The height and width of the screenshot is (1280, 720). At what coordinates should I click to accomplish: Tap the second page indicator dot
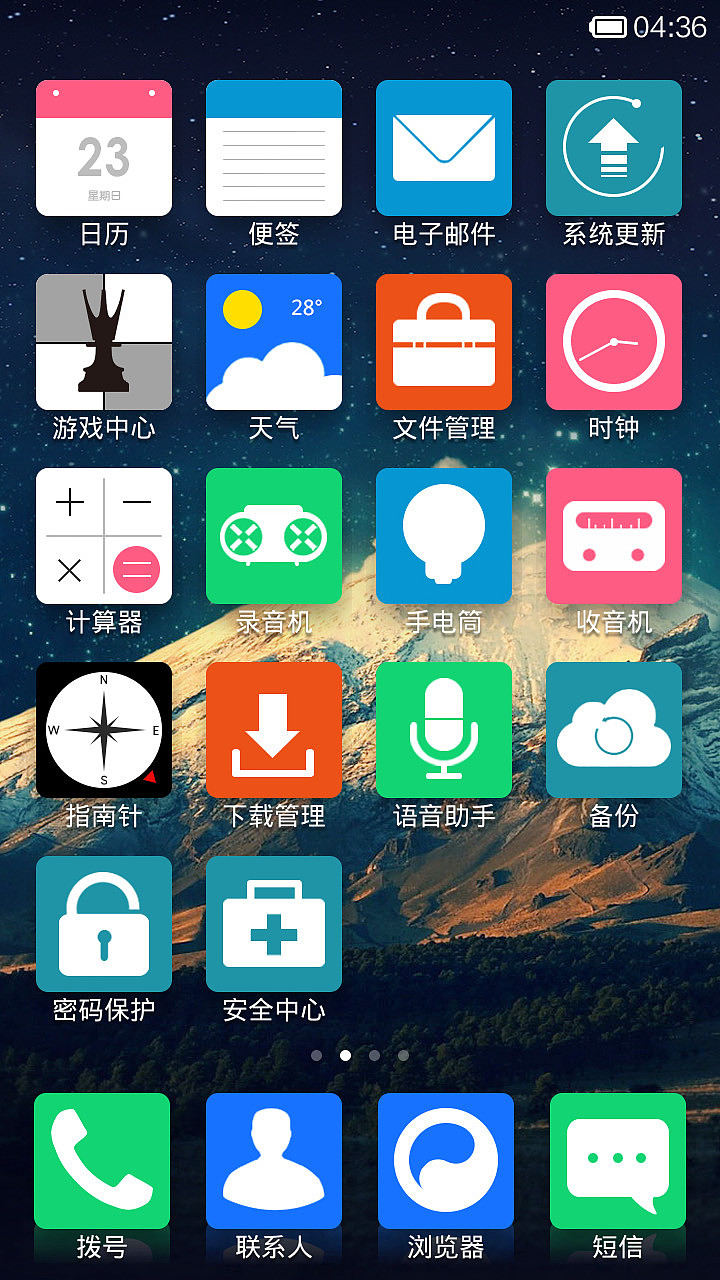pyautogui.click(x=345, y=1055)
